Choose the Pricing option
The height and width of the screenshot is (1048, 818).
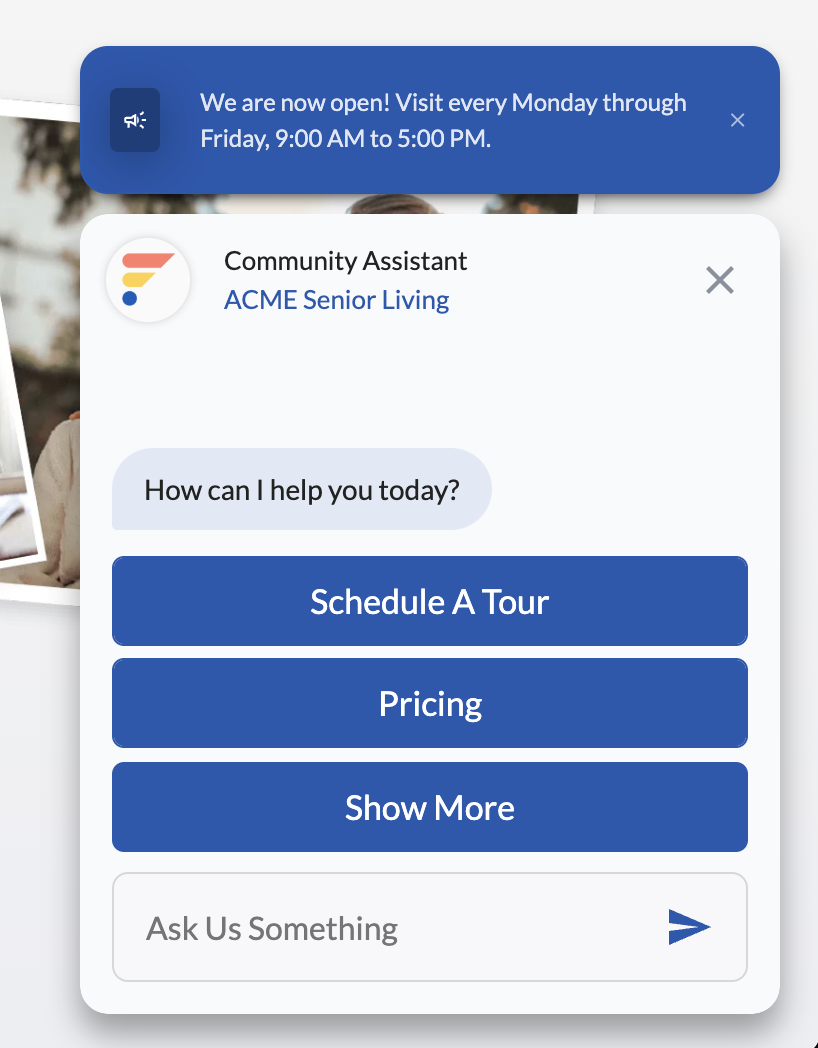429,704
